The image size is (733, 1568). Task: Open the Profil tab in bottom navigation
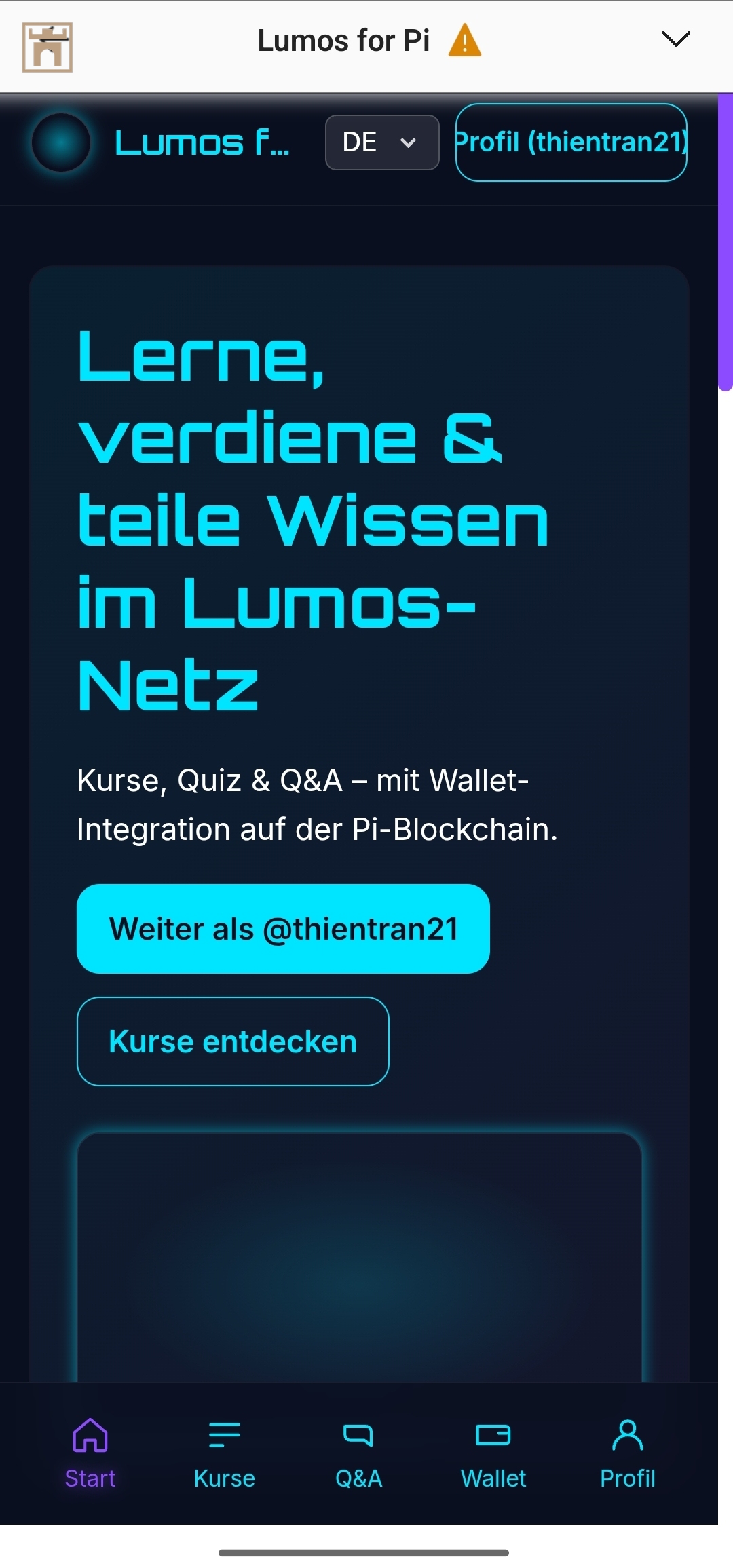click(x=627, y=1453)
